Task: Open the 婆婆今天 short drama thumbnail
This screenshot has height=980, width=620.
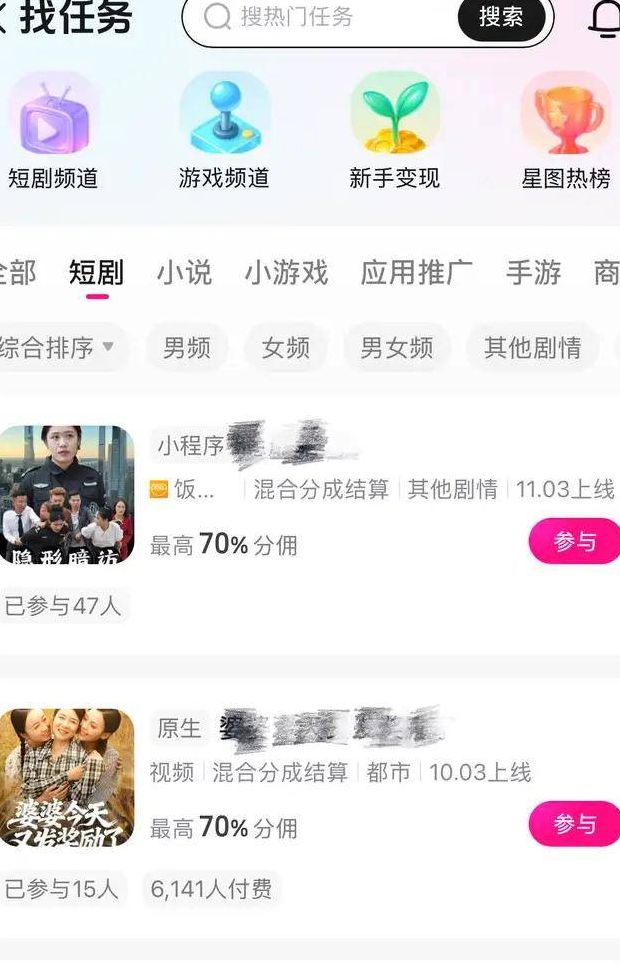Action: [x=66, y=779]
